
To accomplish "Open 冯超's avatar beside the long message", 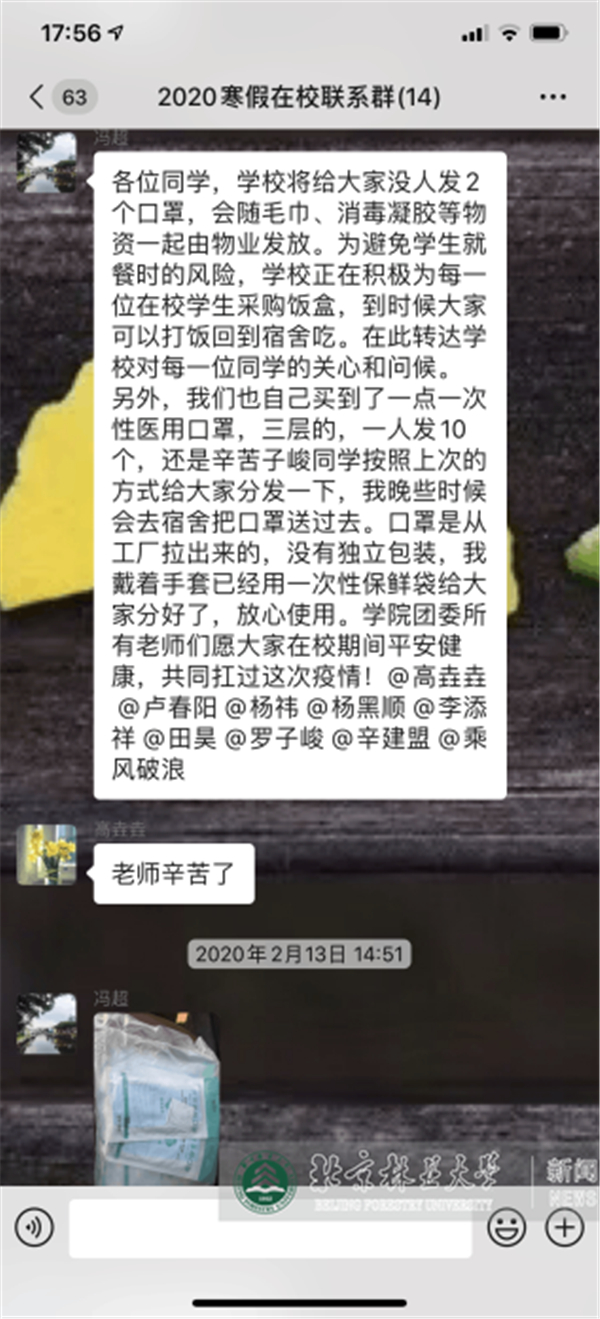I will 46,162.
